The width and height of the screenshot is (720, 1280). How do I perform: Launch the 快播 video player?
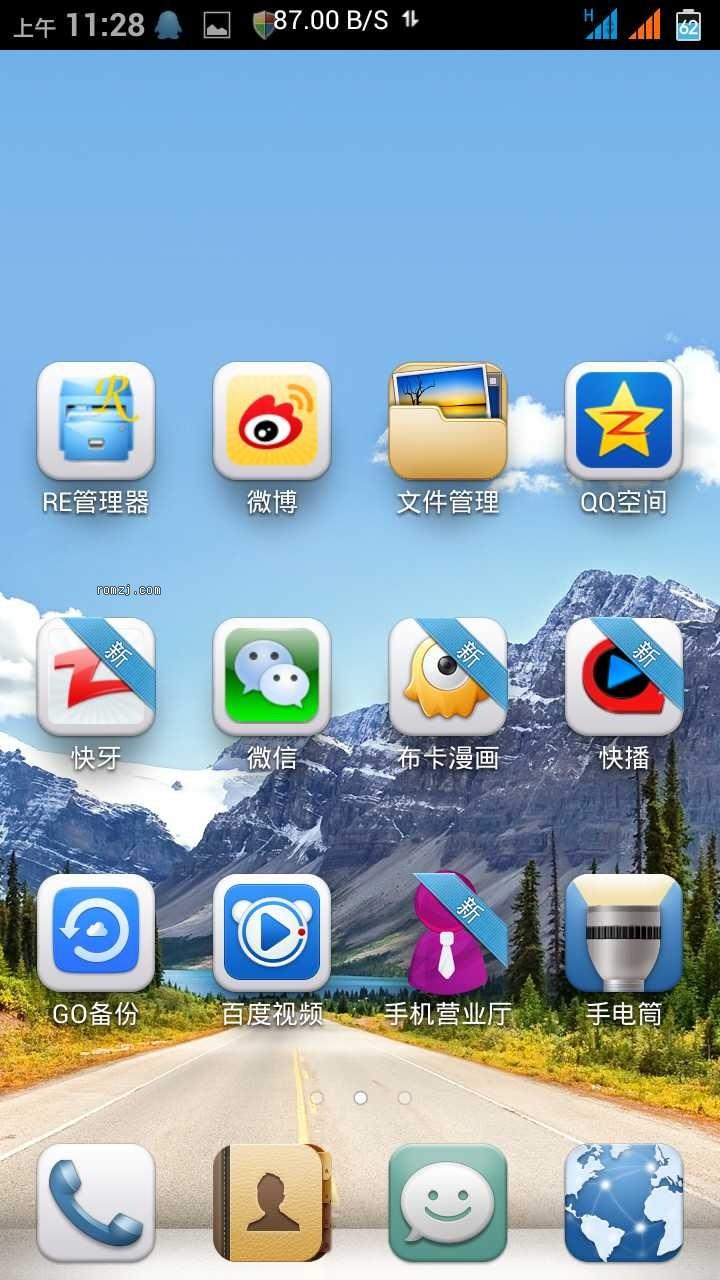[624, 677]
